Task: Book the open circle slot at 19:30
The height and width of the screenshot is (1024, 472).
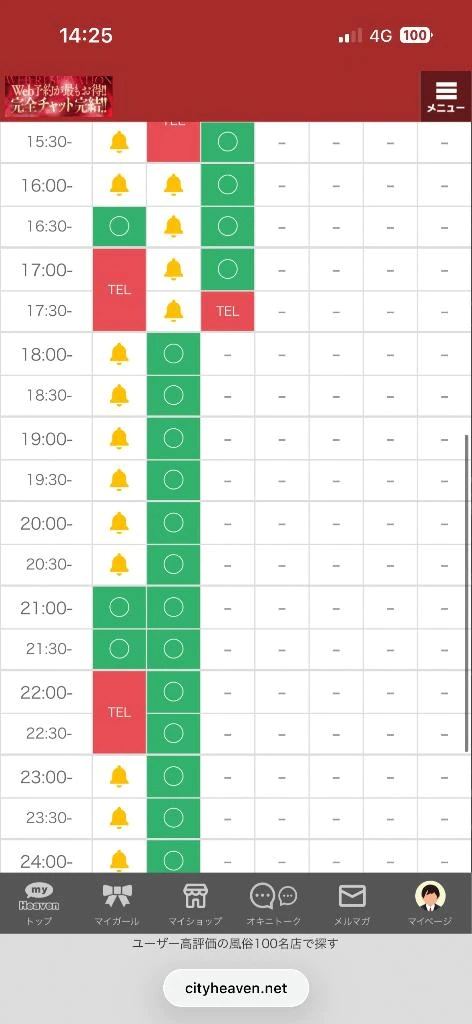Action: (173, 480)
